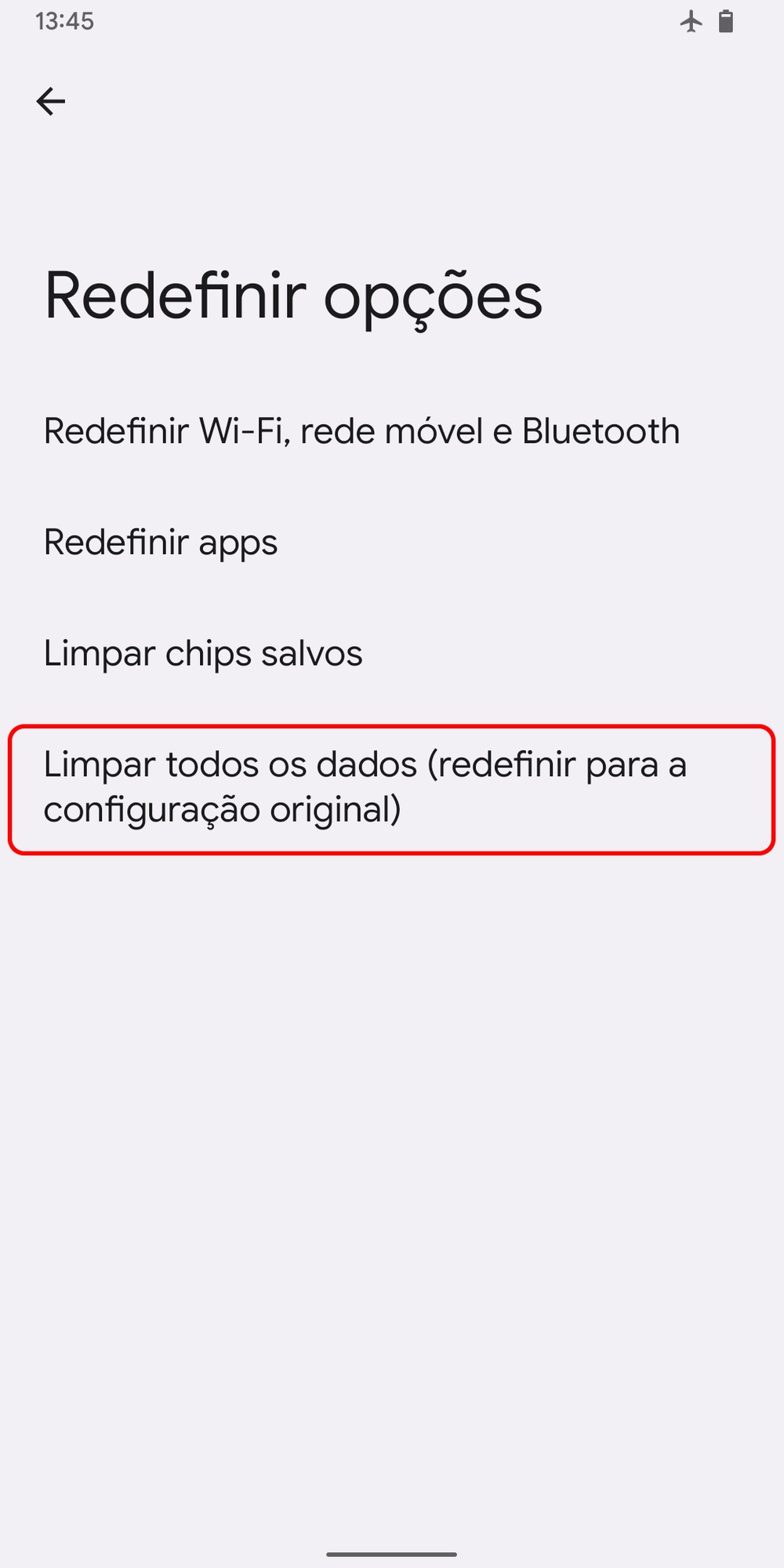Open Limpar todos os dados option
The height and width of the screenshot is (1568, 784).
point(365,787)
